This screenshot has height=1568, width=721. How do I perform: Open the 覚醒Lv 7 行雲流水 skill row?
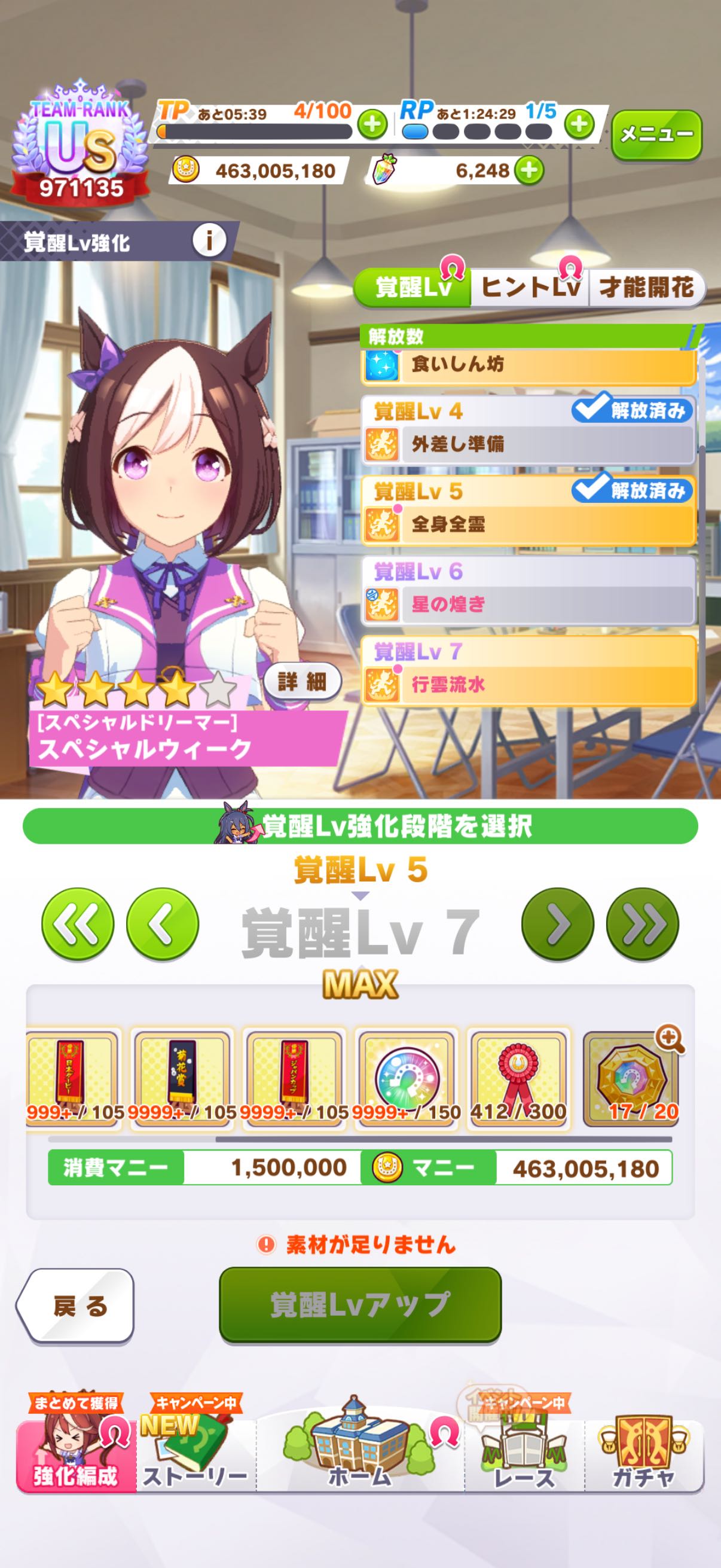[x=528, y=670]
